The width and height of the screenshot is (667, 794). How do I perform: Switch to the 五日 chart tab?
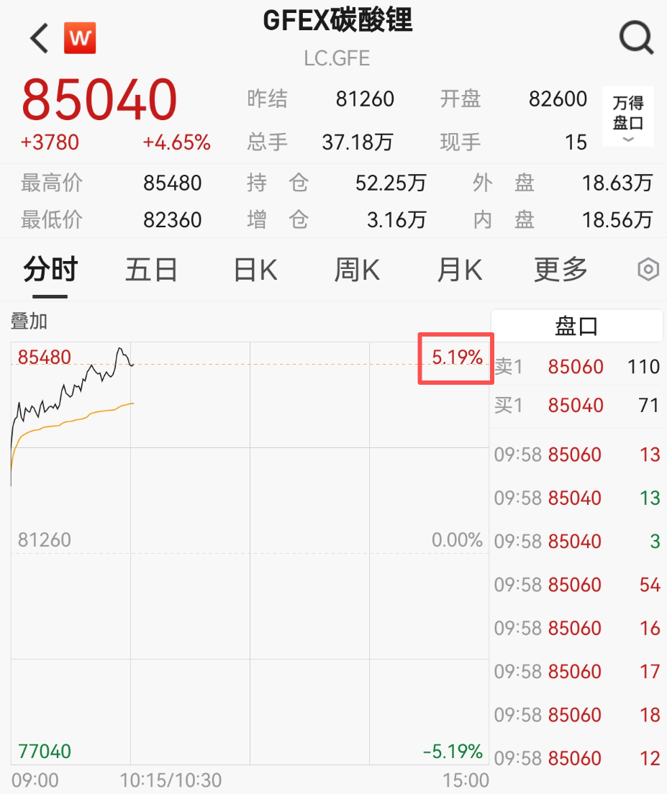(x=151, y=269)
